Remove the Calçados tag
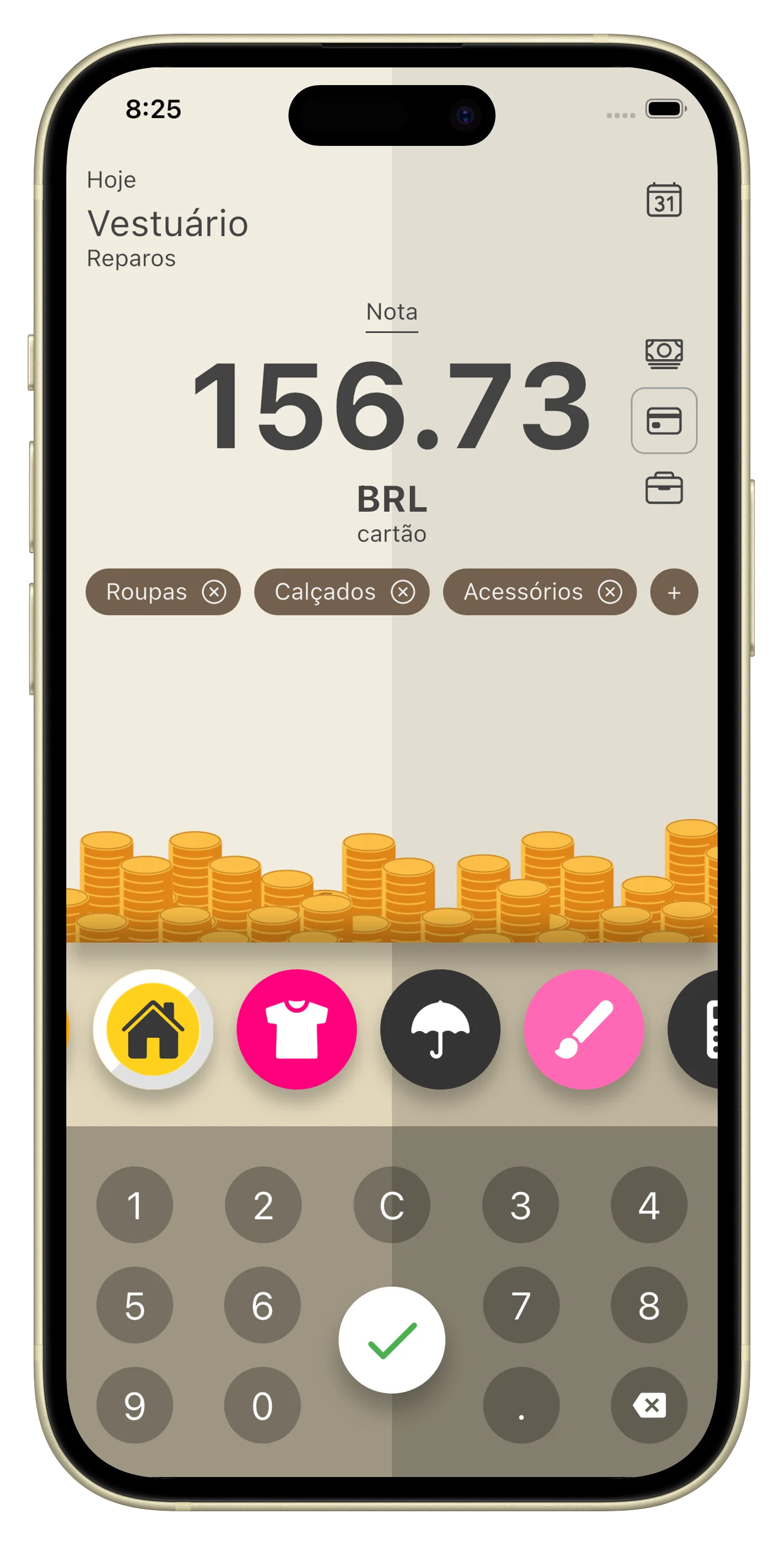 402,592
